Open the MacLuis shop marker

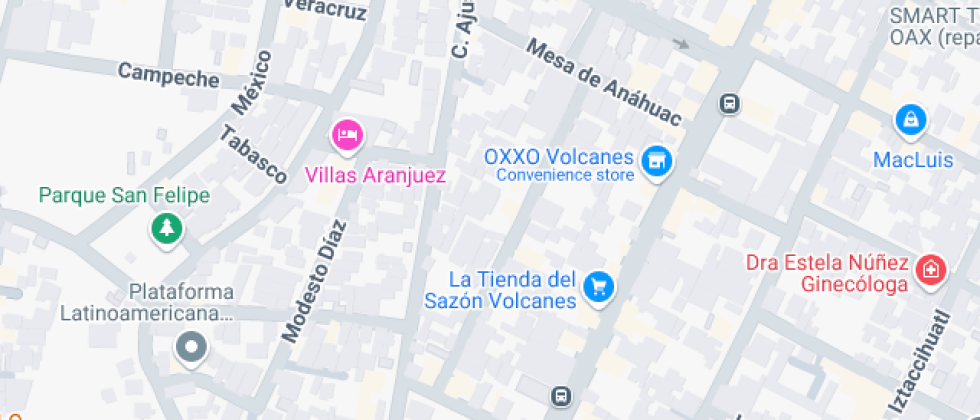(x=910, y=121)
